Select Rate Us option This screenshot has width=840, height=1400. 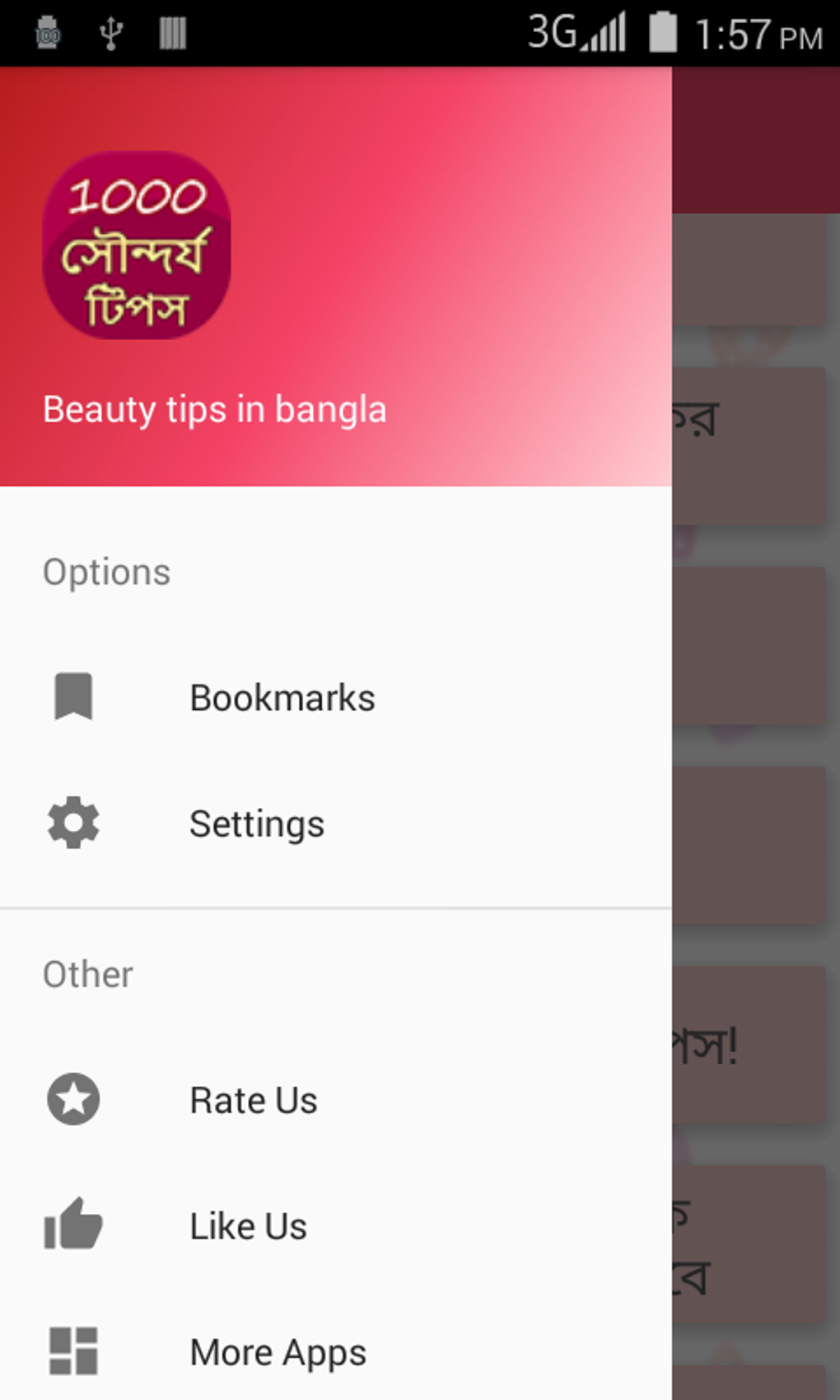254,1100
